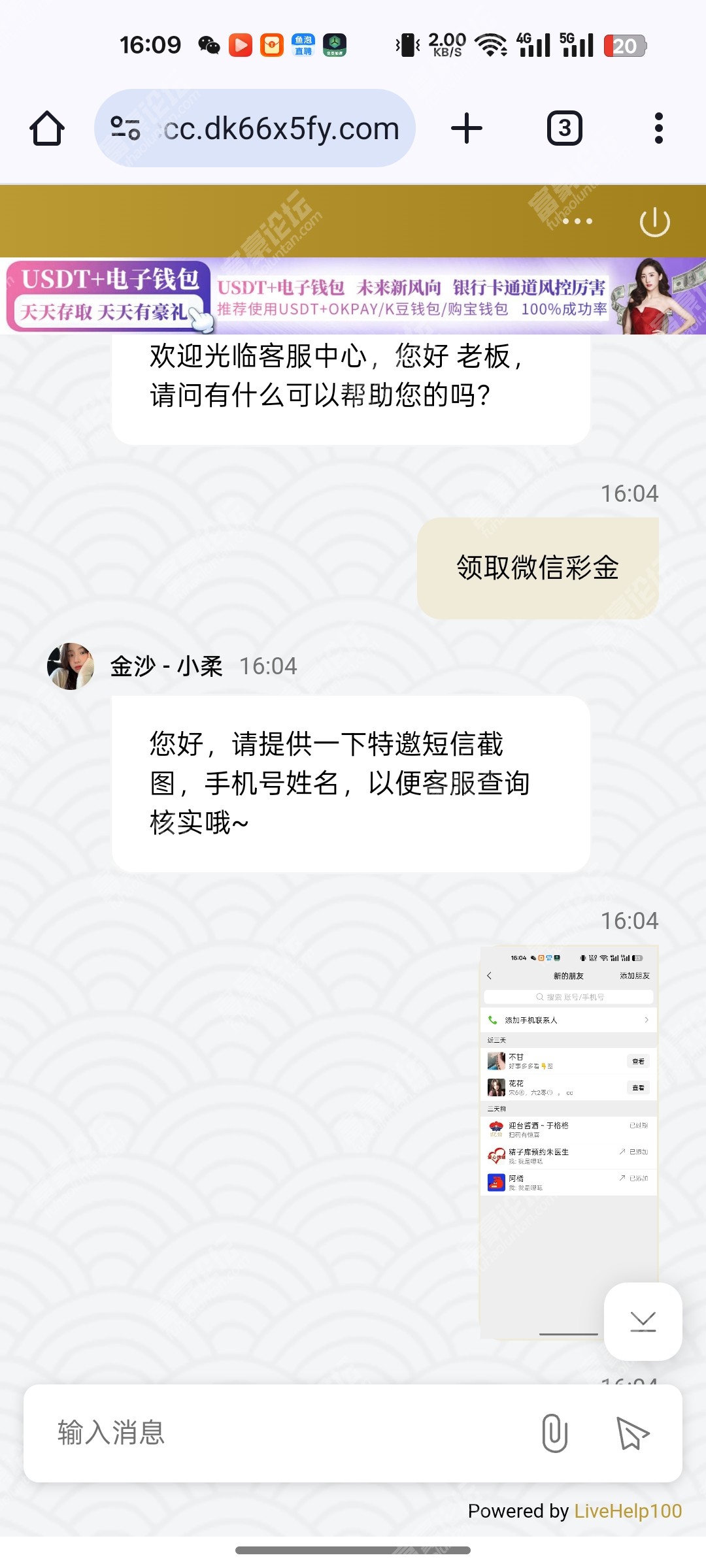The height and width of the screenshot is (1568, 706).
Task: Open the browser overflow menu
Action: (x=658, y=128)
